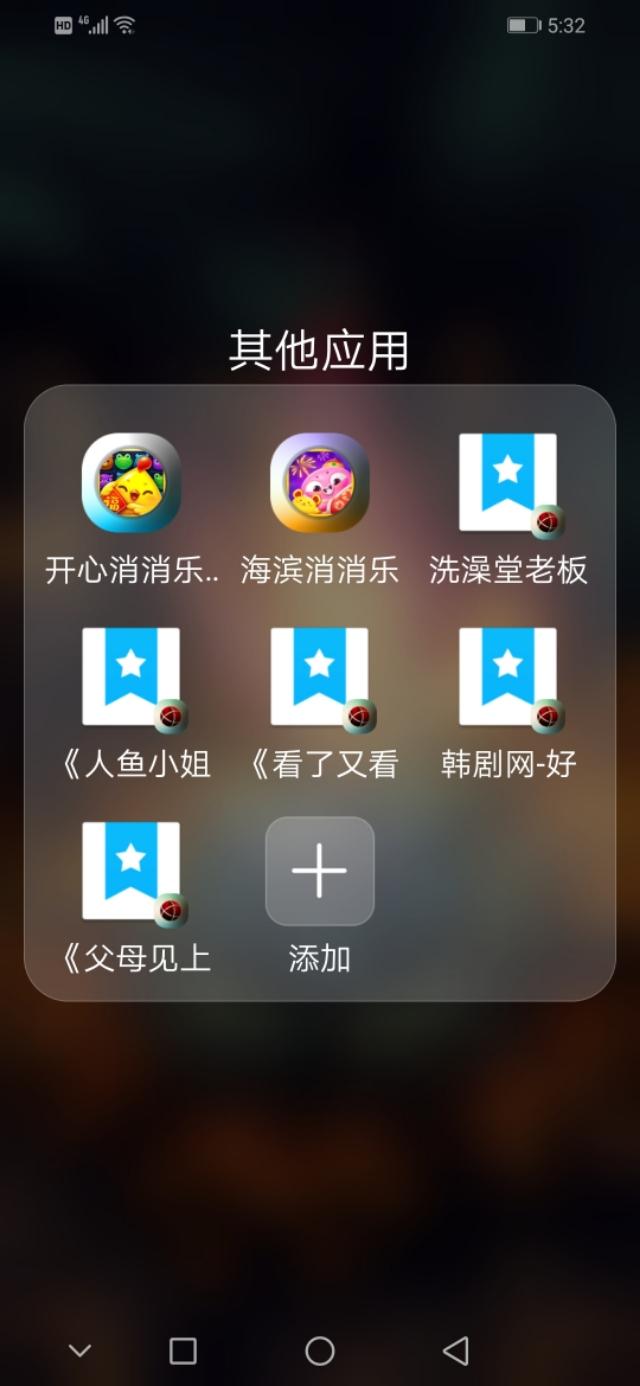Image resolution: width=640 pixels, height=1386 pixels.
Task: Open the 开心消消乐 game app
Action: click(131, 483)
